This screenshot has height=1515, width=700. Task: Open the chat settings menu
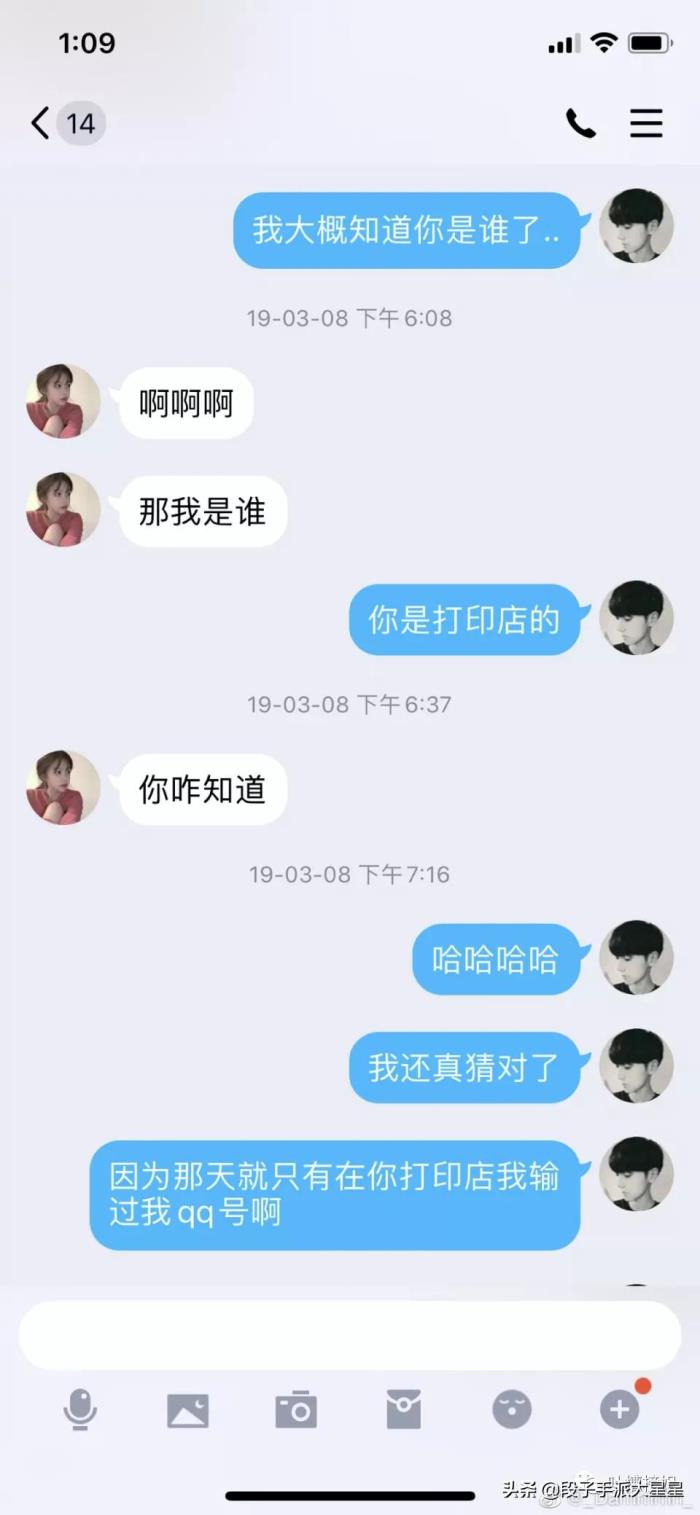646,123
